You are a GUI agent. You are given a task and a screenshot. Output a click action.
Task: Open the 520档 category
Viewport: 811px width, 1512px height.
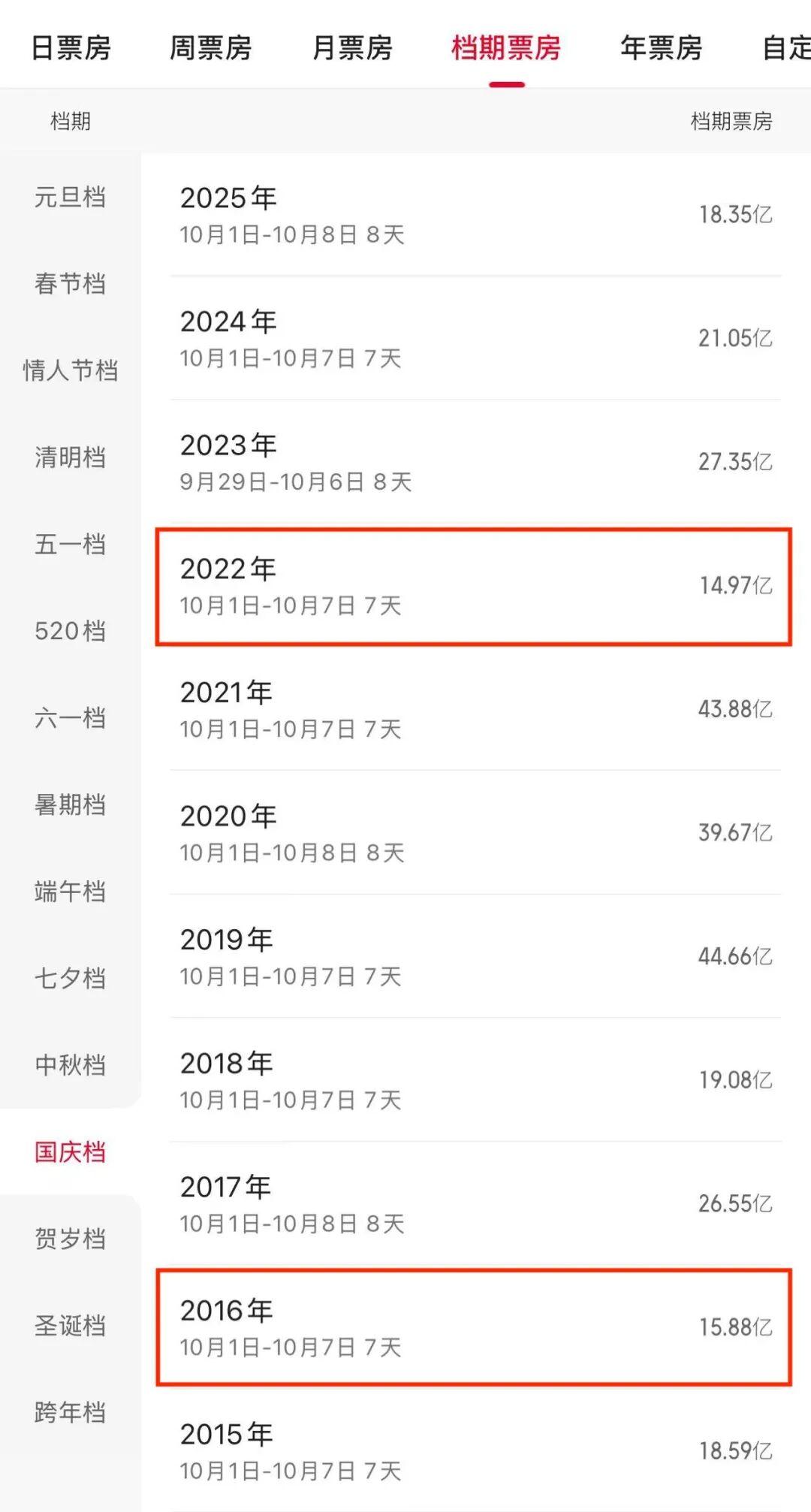(x=70, y=631)
